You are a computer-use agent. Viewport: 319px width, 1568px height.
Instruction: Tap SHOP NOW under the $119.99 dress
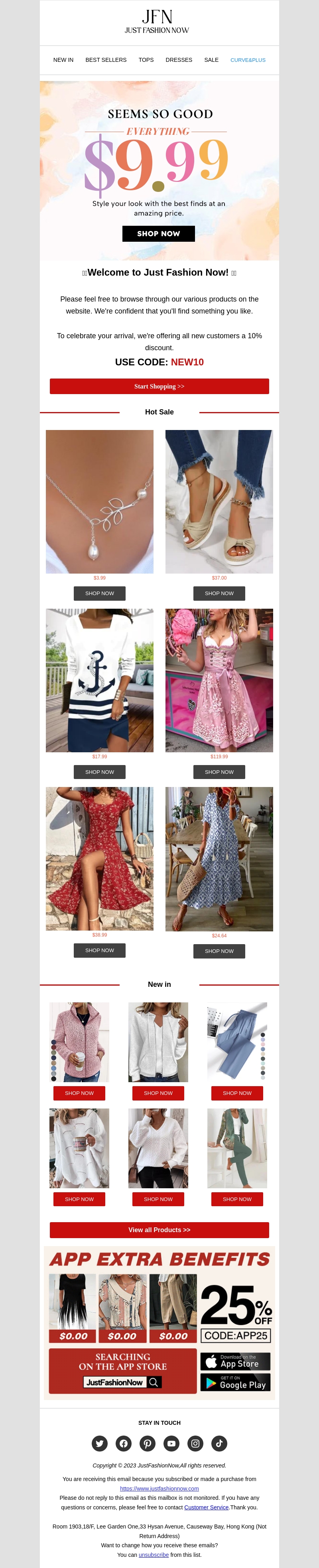(219, 772)
